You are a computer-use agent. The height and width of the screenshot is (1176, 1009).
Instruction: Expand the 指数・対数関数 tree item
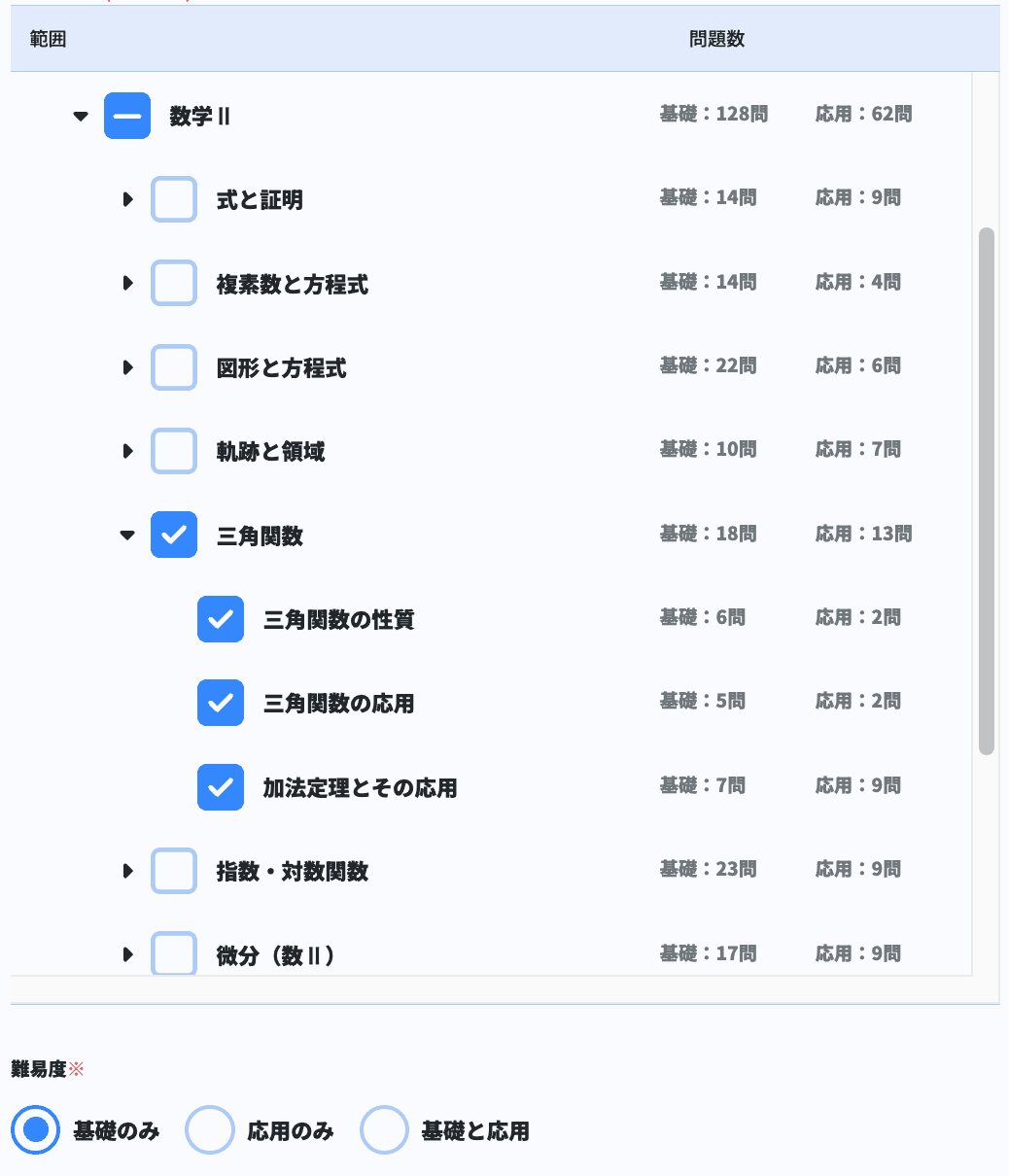pos(127,871)
